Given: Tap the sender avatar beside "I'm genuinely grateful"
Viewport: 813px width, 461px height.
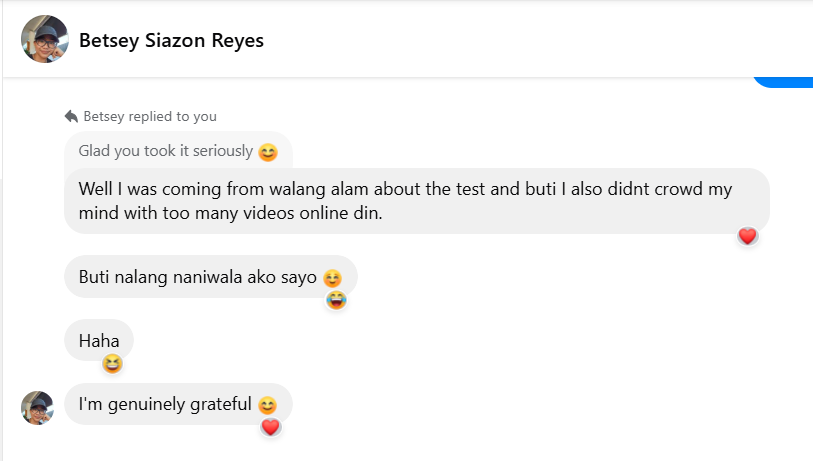Looking at the screenshot, I should pyautogui.click(x=38, y=407).
